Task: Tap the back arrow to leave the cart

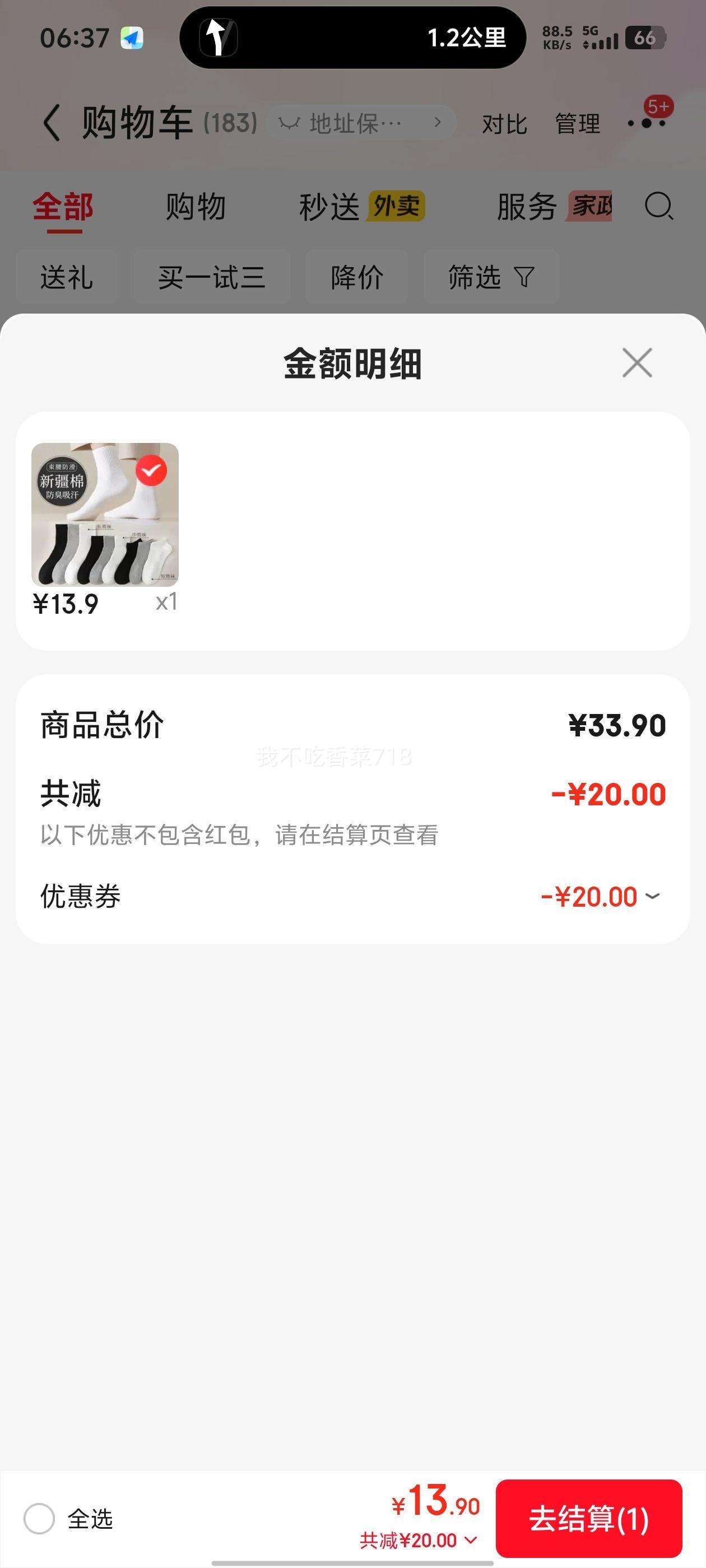Action: tap(52, 120)
